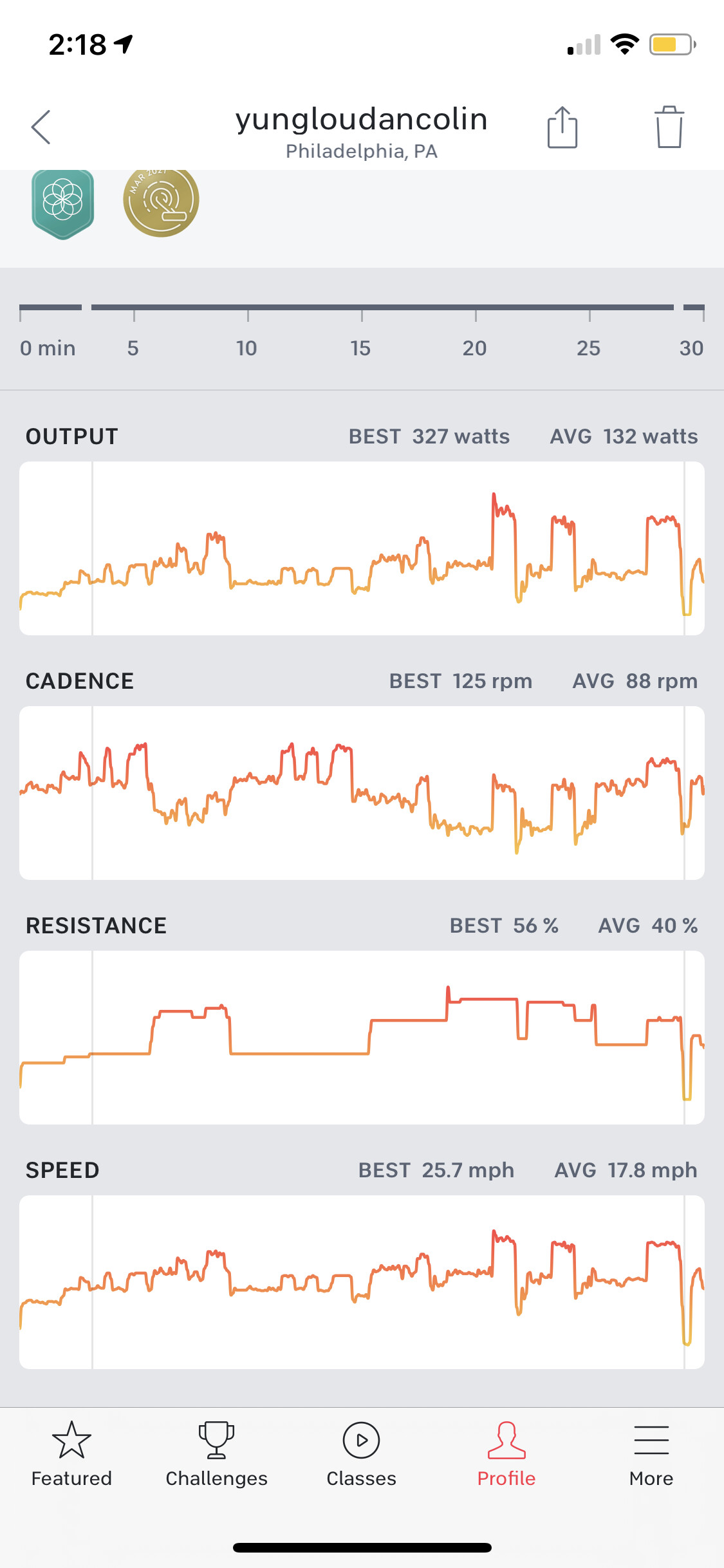This screenshot has height=1568, width=724.
Task: Delete this workout with the trash icon
Action: tap(669, 127)
